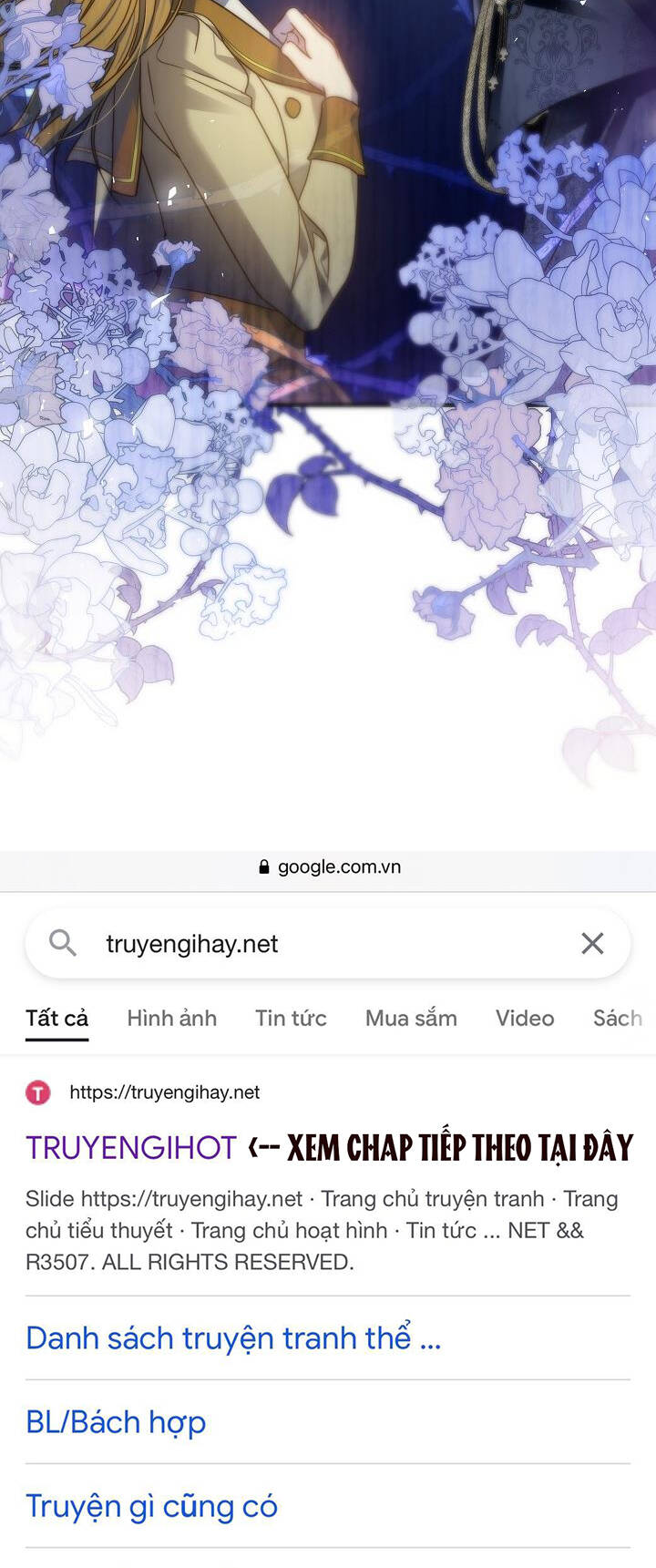Click the BL/Bách hợp sitelink
The image size is (656, 1568).
[x=115, y=1422]
